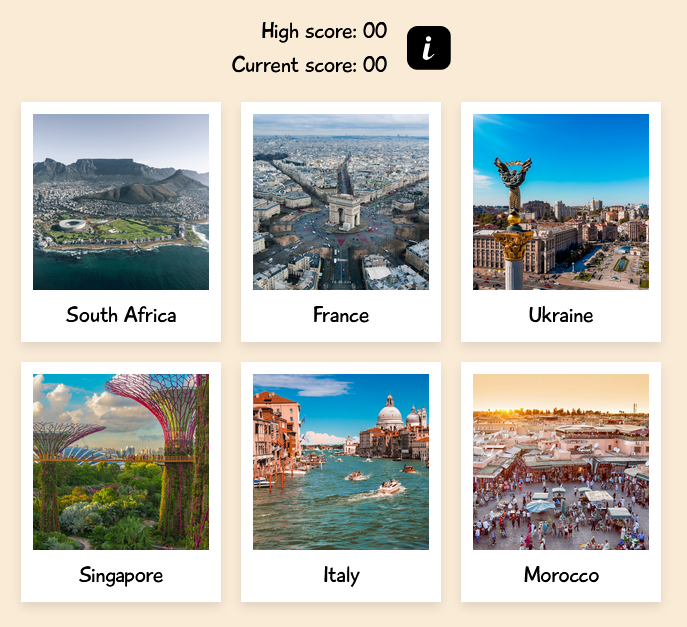Select the South Africa card
687x627 pixels.
121,221
